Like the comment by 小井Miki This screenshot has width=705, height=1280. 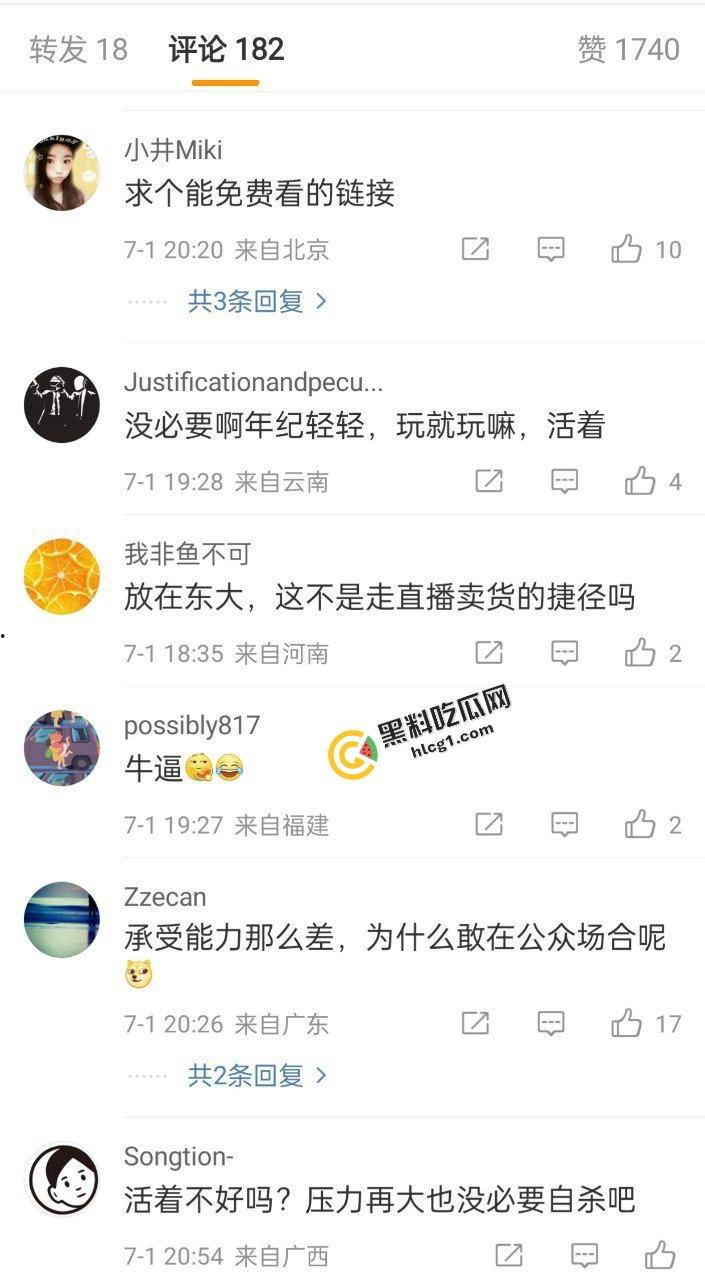(x=627, y=249)
